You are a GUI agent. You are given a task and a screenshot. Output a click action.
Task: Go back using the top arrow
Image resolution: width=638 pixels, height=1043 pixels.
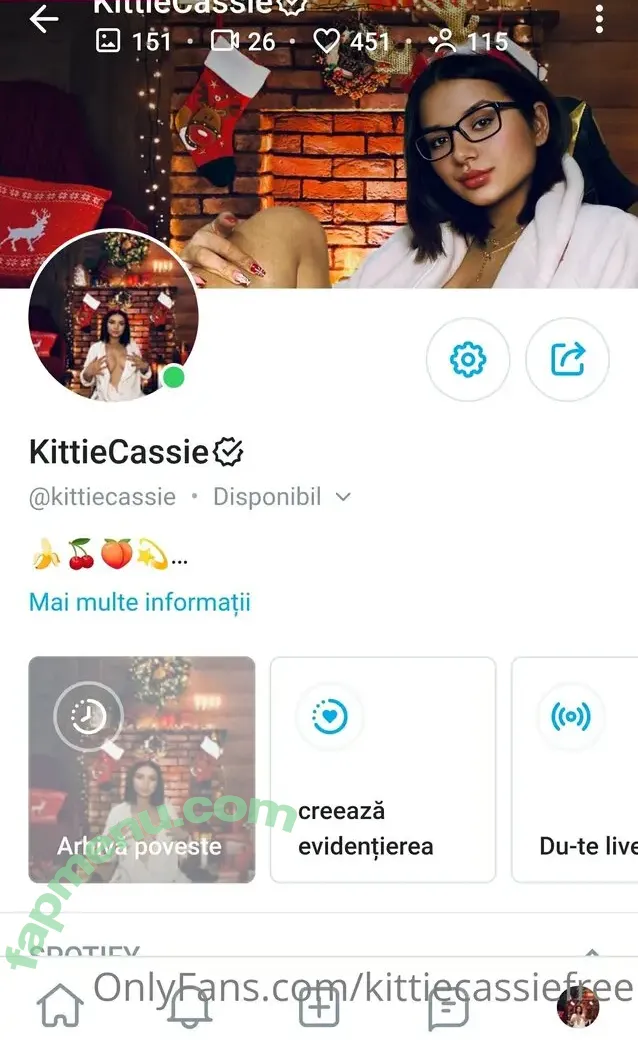[x=44, y=19]
